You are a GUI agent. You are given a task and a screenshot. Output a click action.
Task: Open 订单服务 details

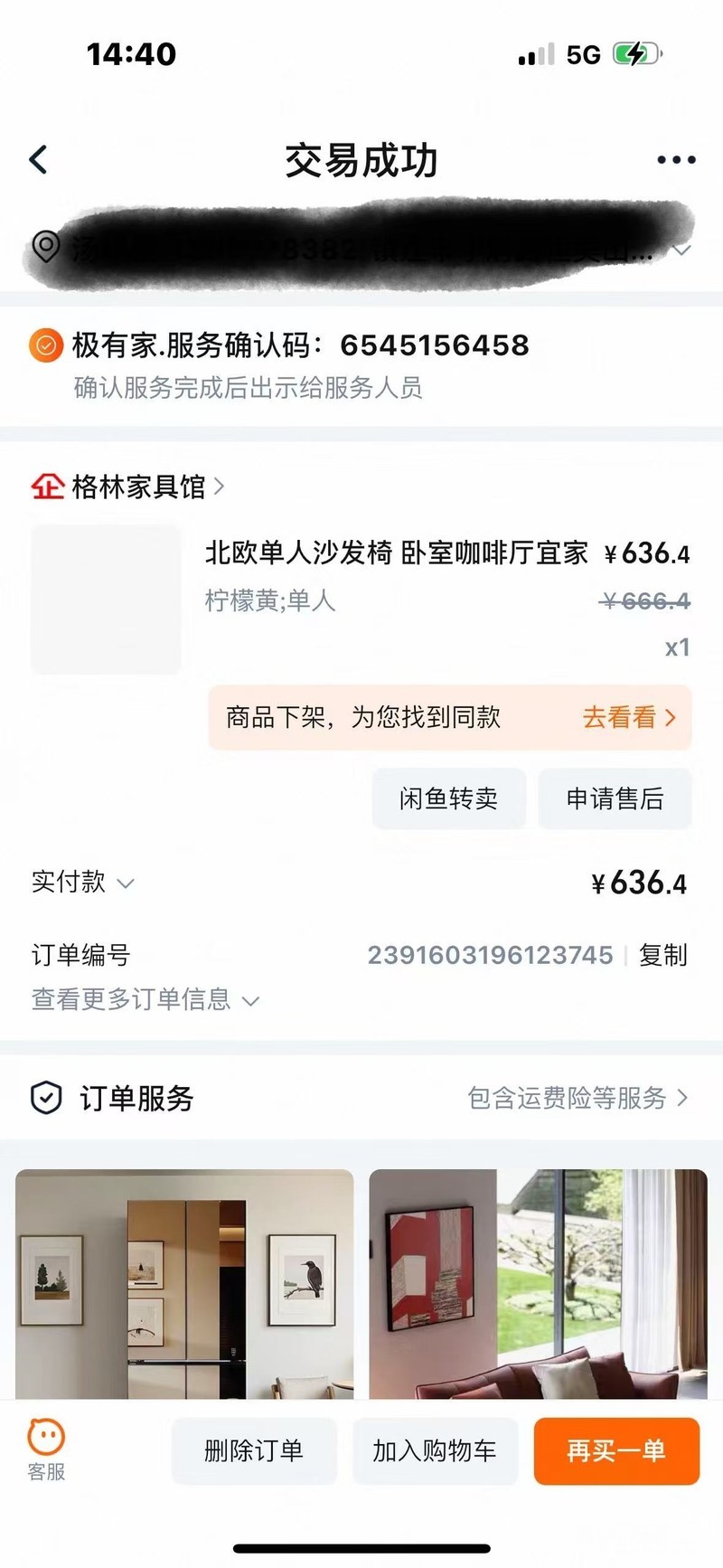[x=578, y=1098]
